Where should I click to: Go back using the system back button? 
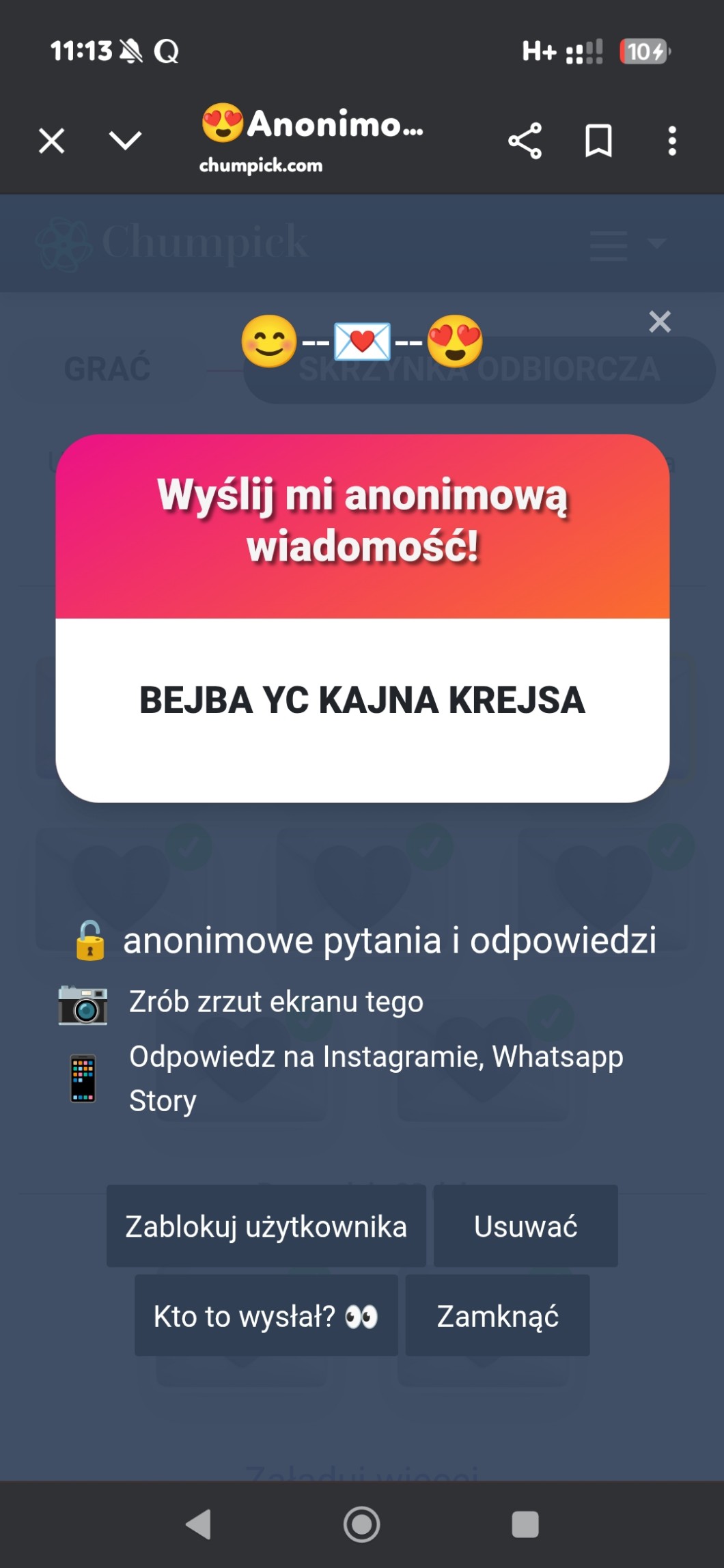click(x=199, y=1524)
